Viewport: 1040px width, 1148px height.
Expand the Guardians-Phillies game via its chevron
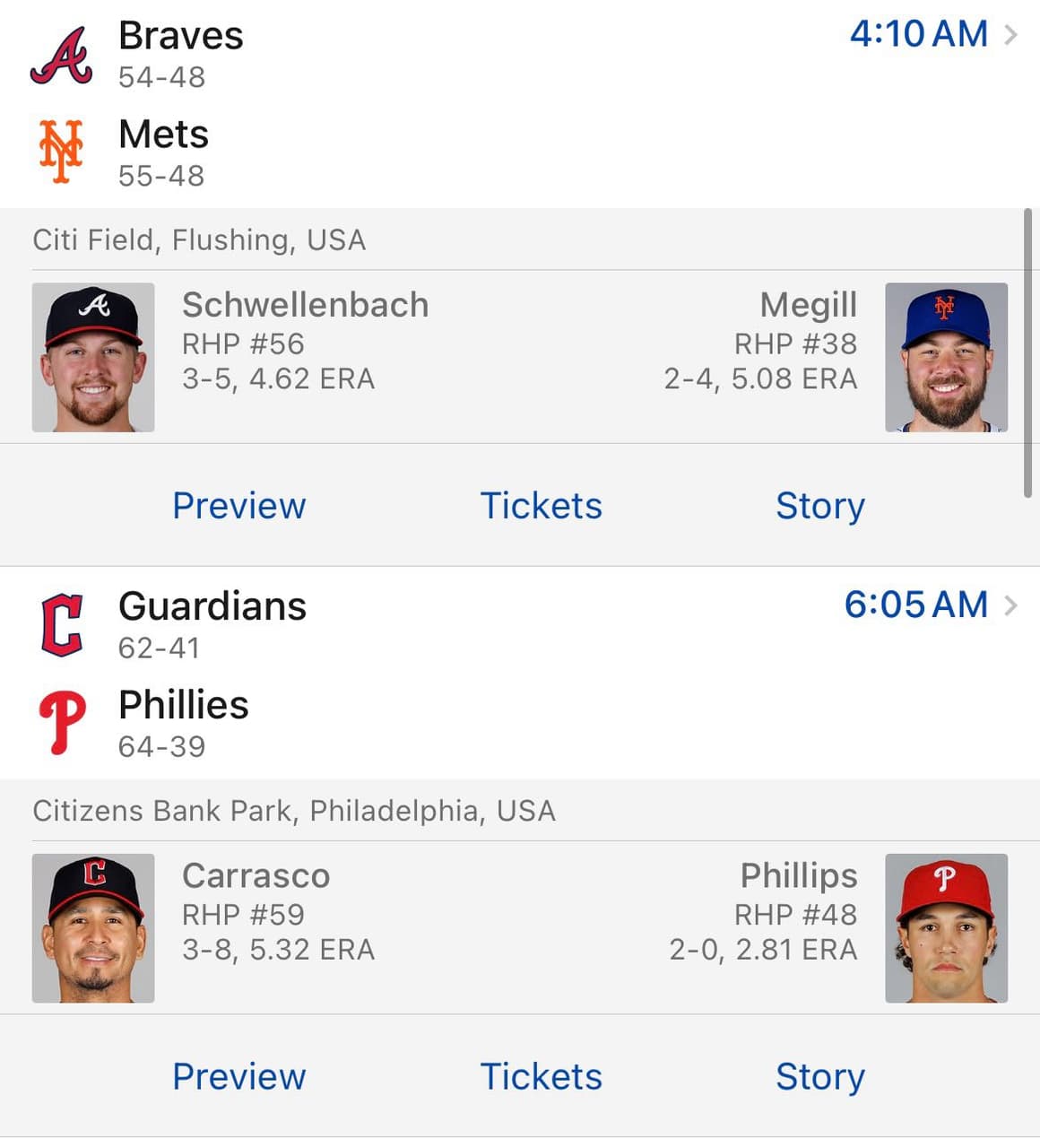(1012, 606)
